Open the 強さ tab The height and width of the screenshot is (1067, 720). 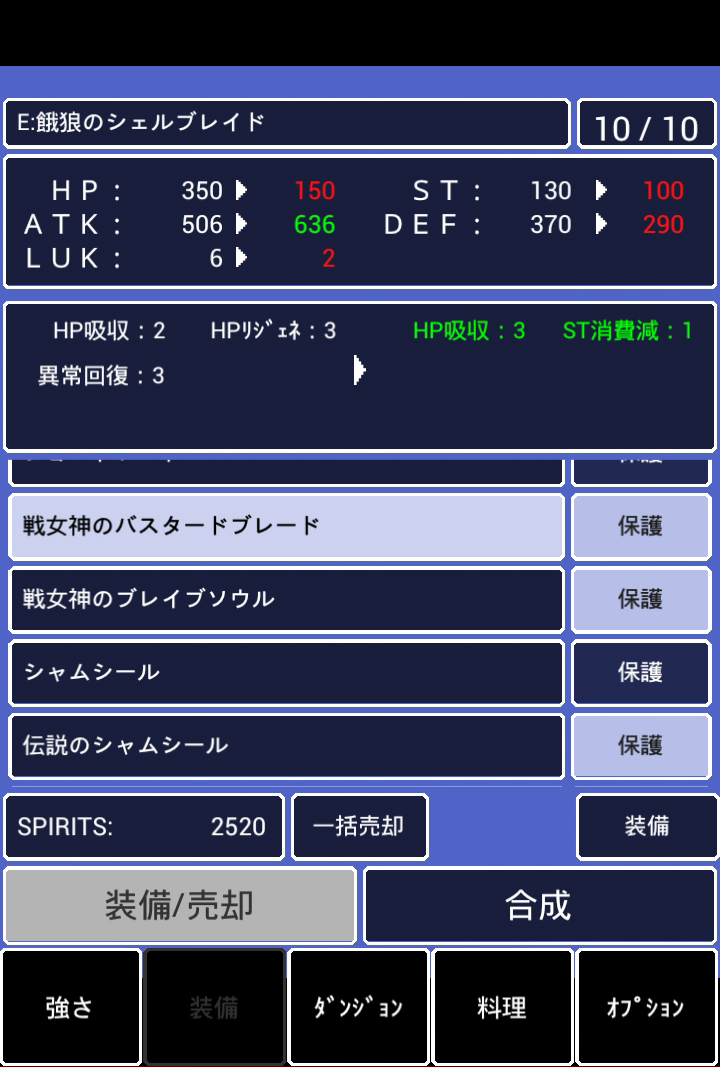[x=71, y=1007]
